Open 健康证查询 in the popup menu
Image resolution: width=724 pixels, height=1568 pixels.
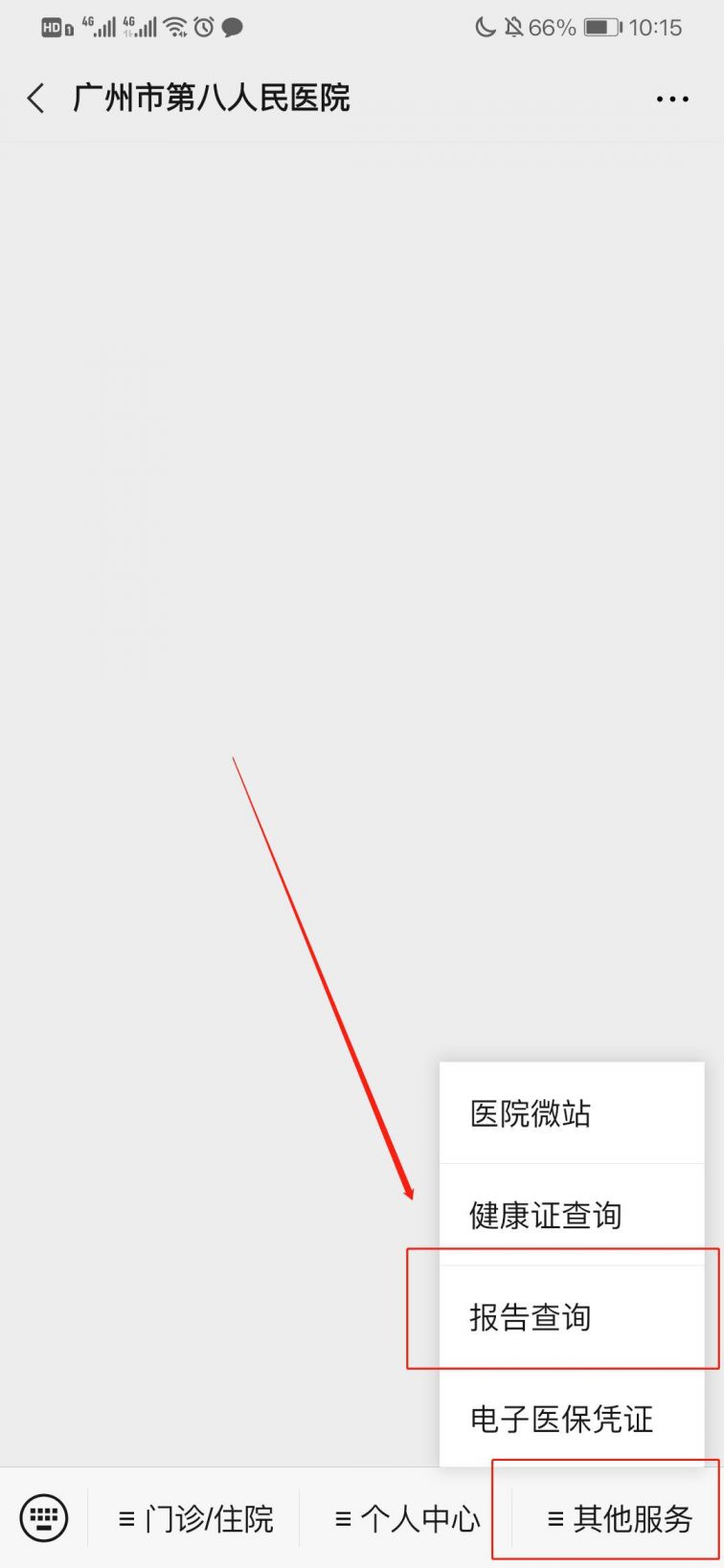click(x=571, y=1215)
